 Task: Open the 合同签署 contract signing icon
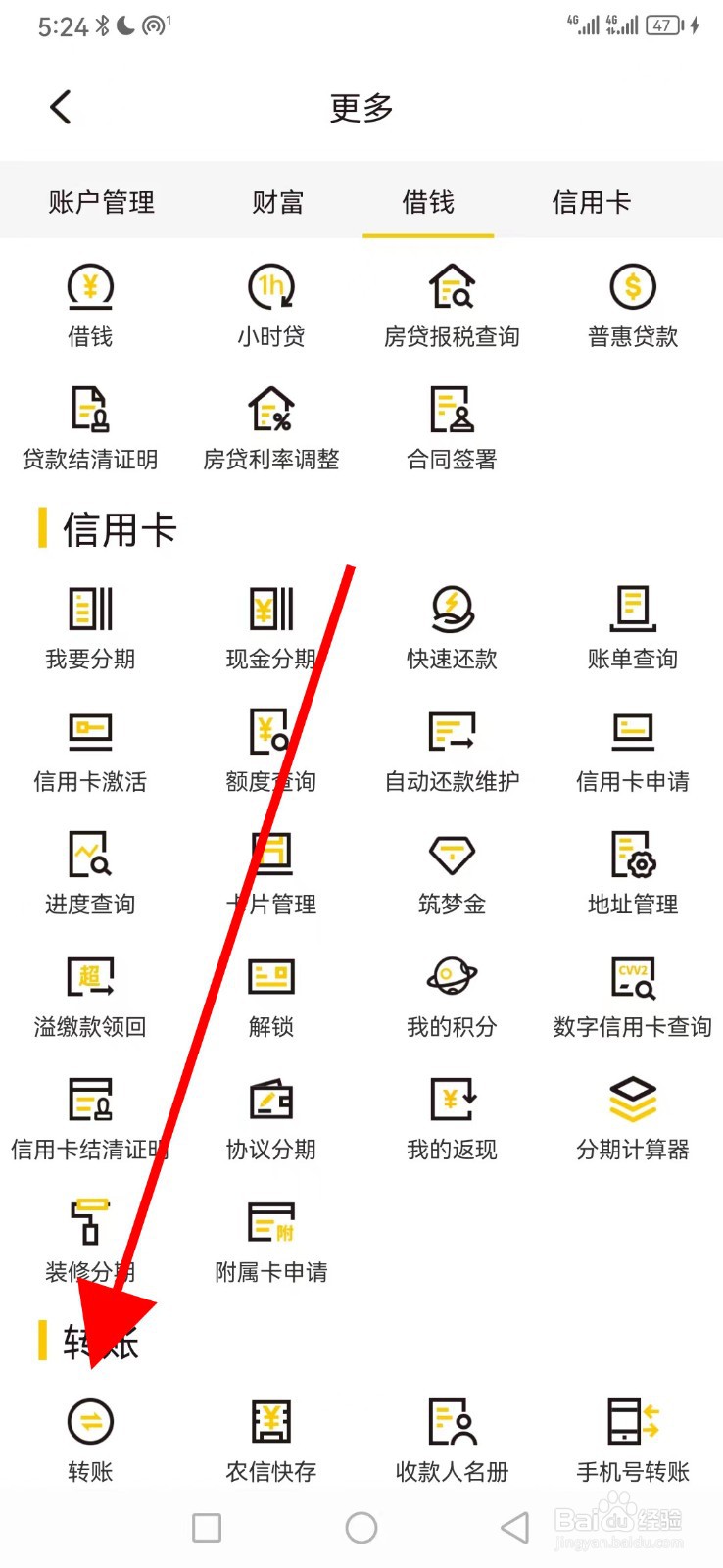451,426
